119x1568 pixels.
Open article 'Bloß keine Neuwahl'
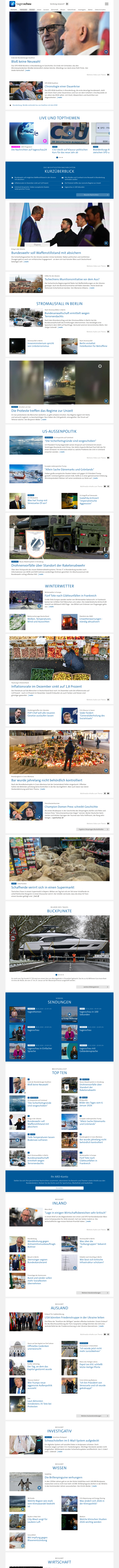26,62
